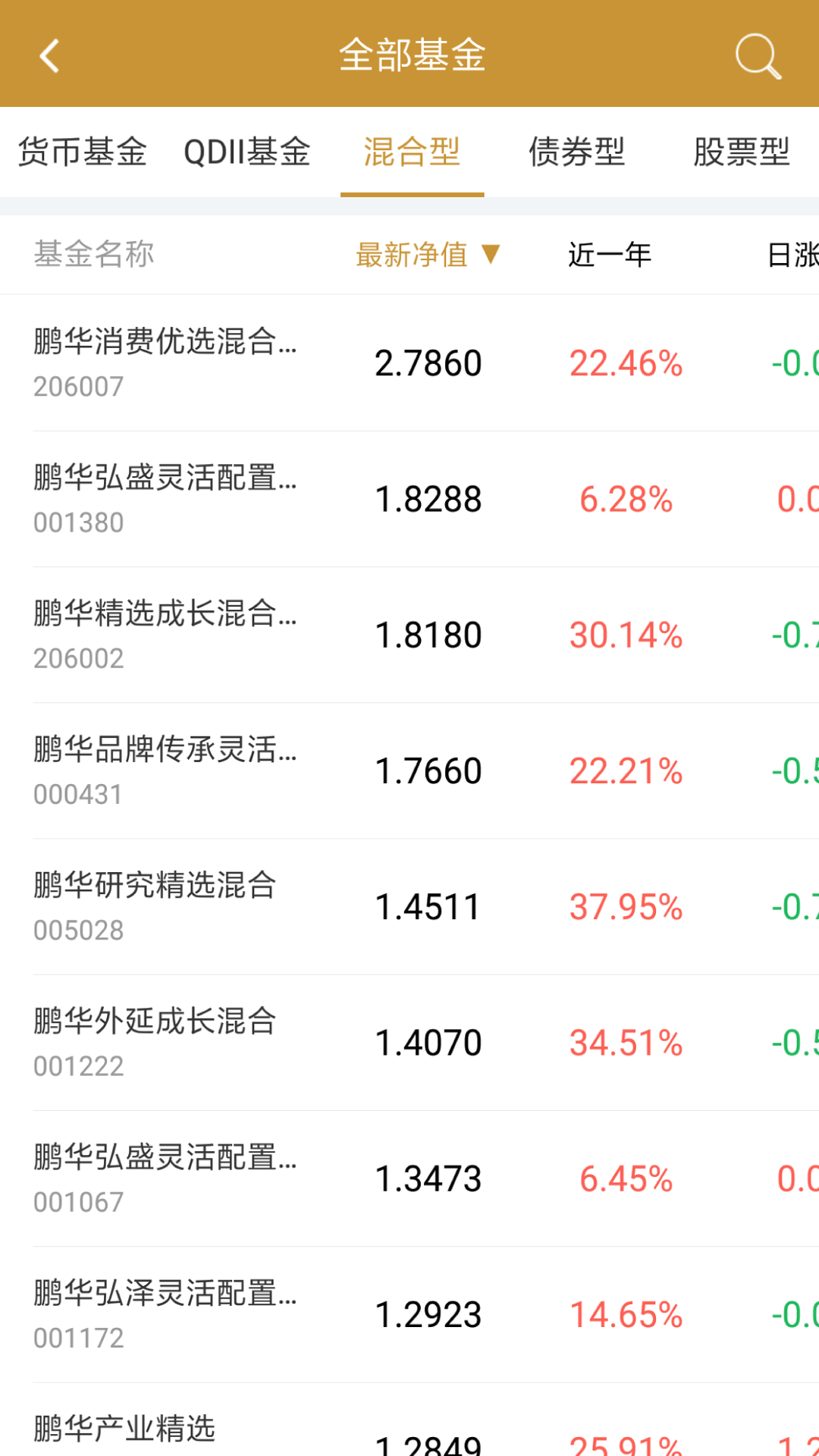This screenshot has width=819, height=1456.
Task: Sort funds by 最新净值 column
Action: point(413,255)
